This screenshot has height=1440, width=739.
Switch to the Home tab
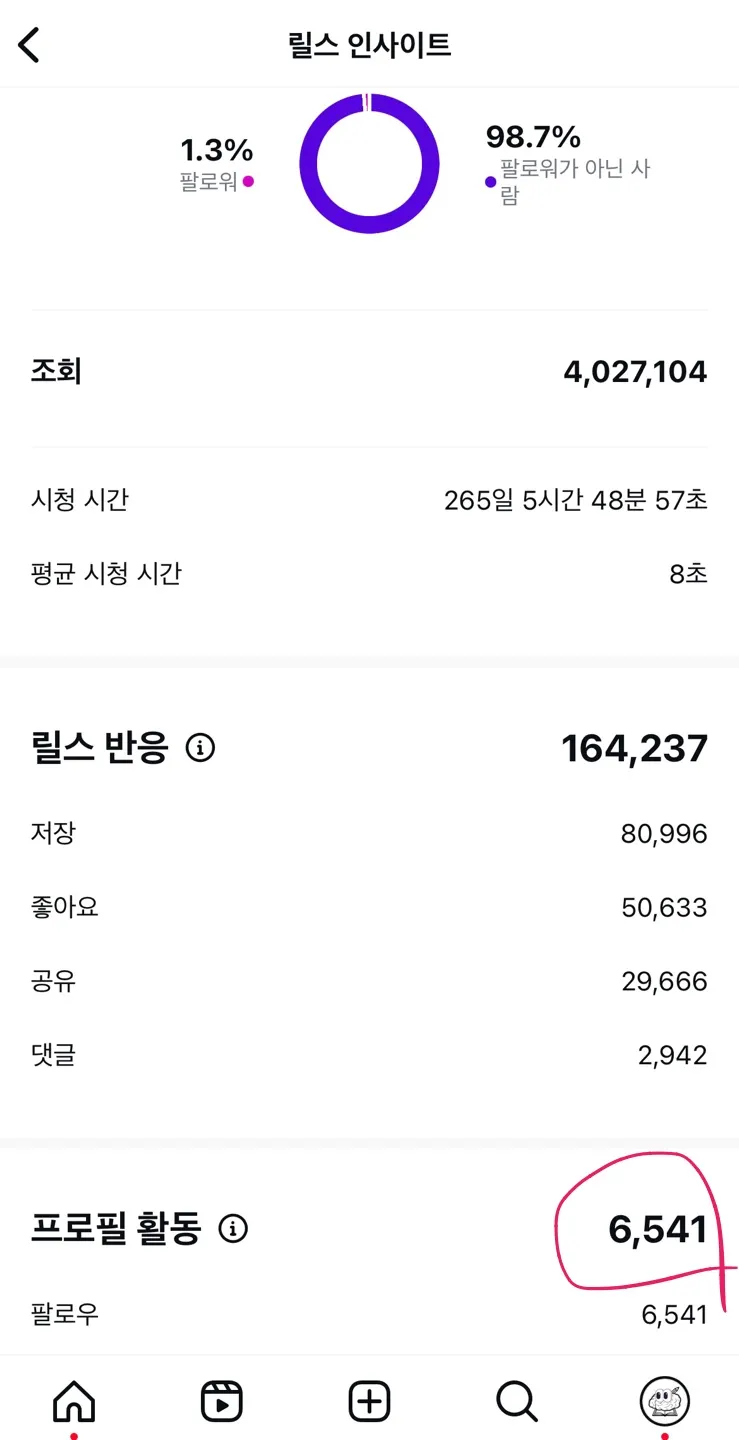point(74,1401)
